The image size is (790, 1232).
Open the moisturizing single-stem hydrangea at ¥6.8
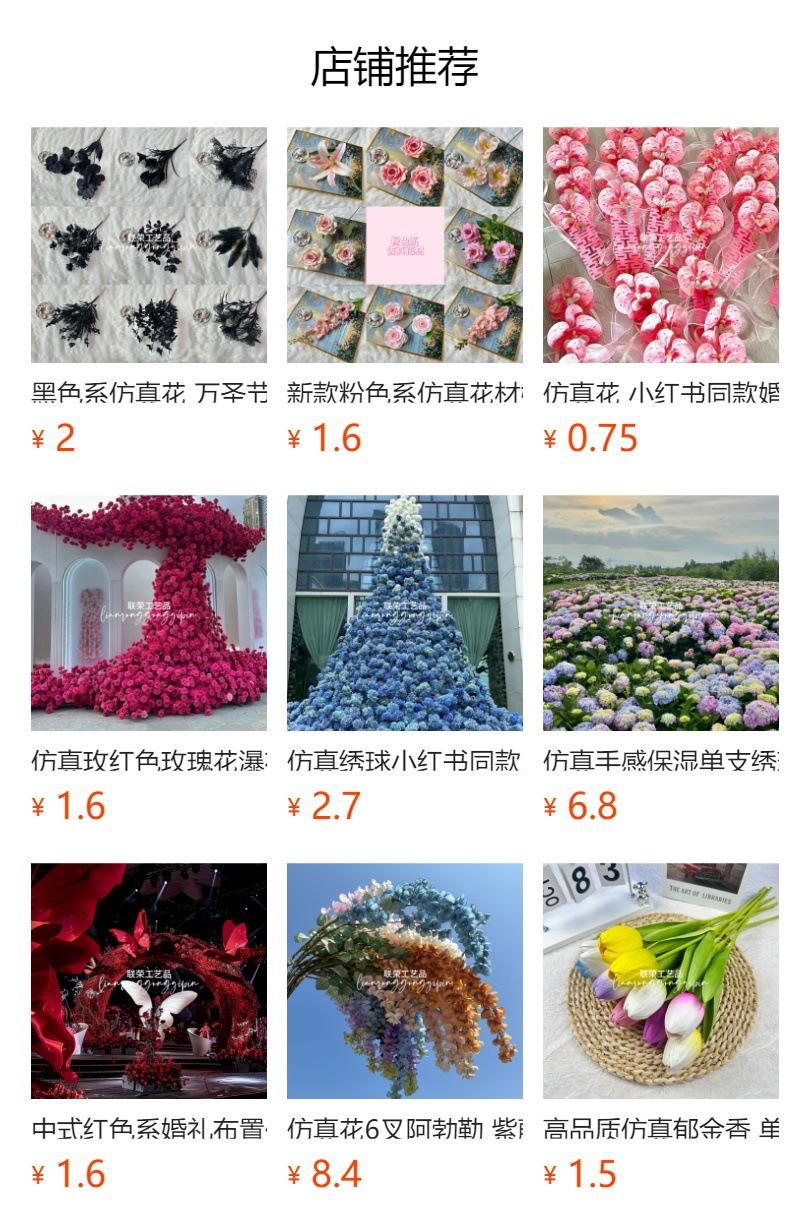pos(661,613)
